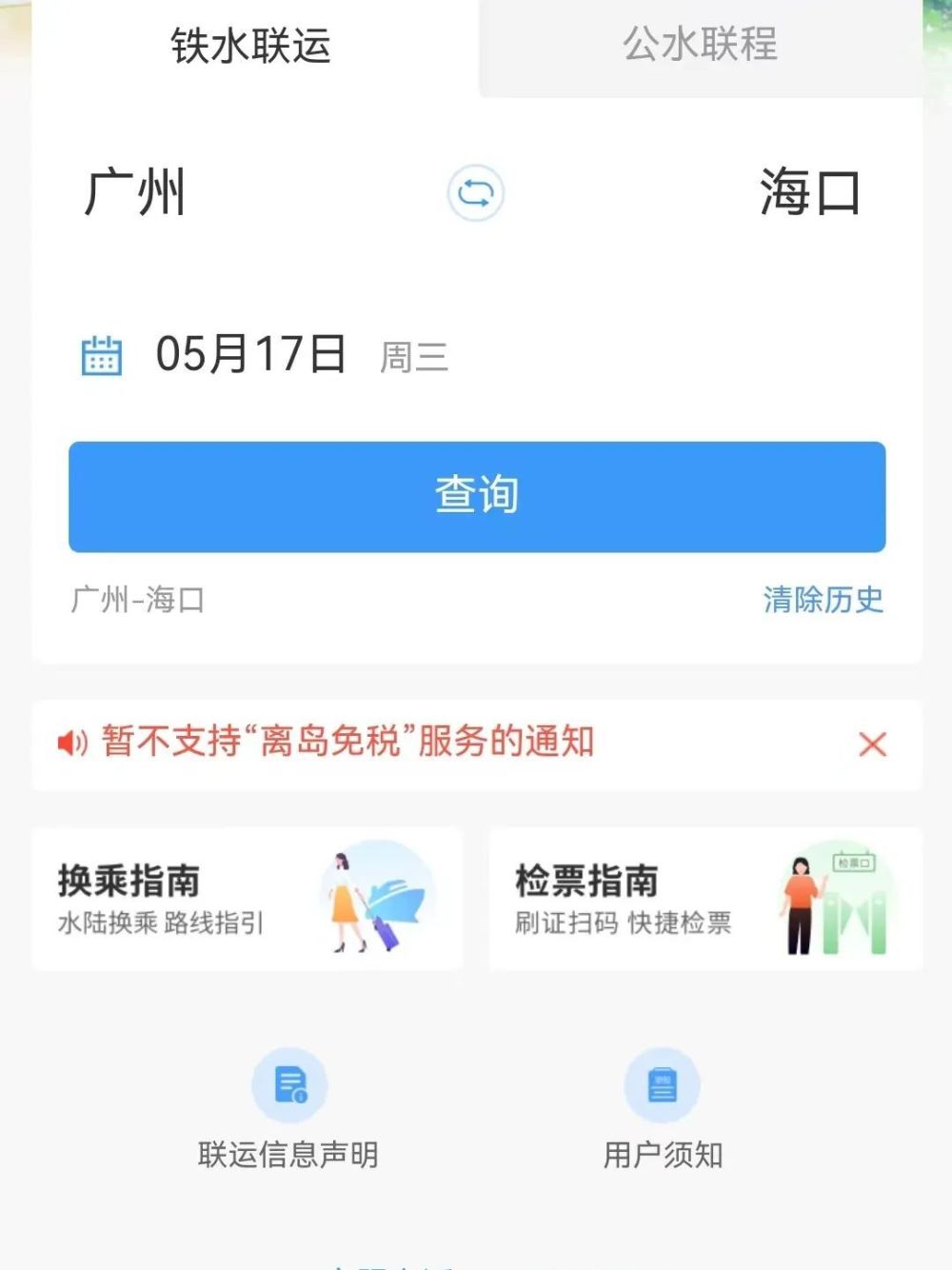Change destination city 海口

(x=809, y=193)
